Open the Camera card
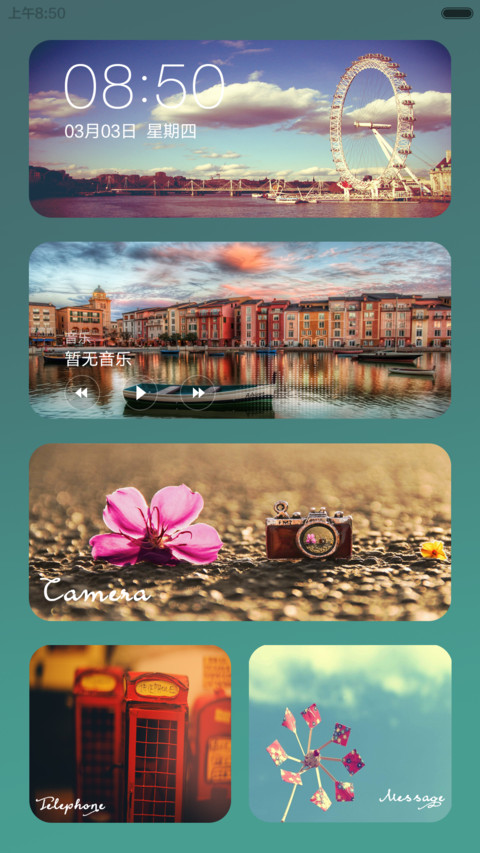Image resolution: width=480 pixels, height=853 pixels. tap(240, 532)
